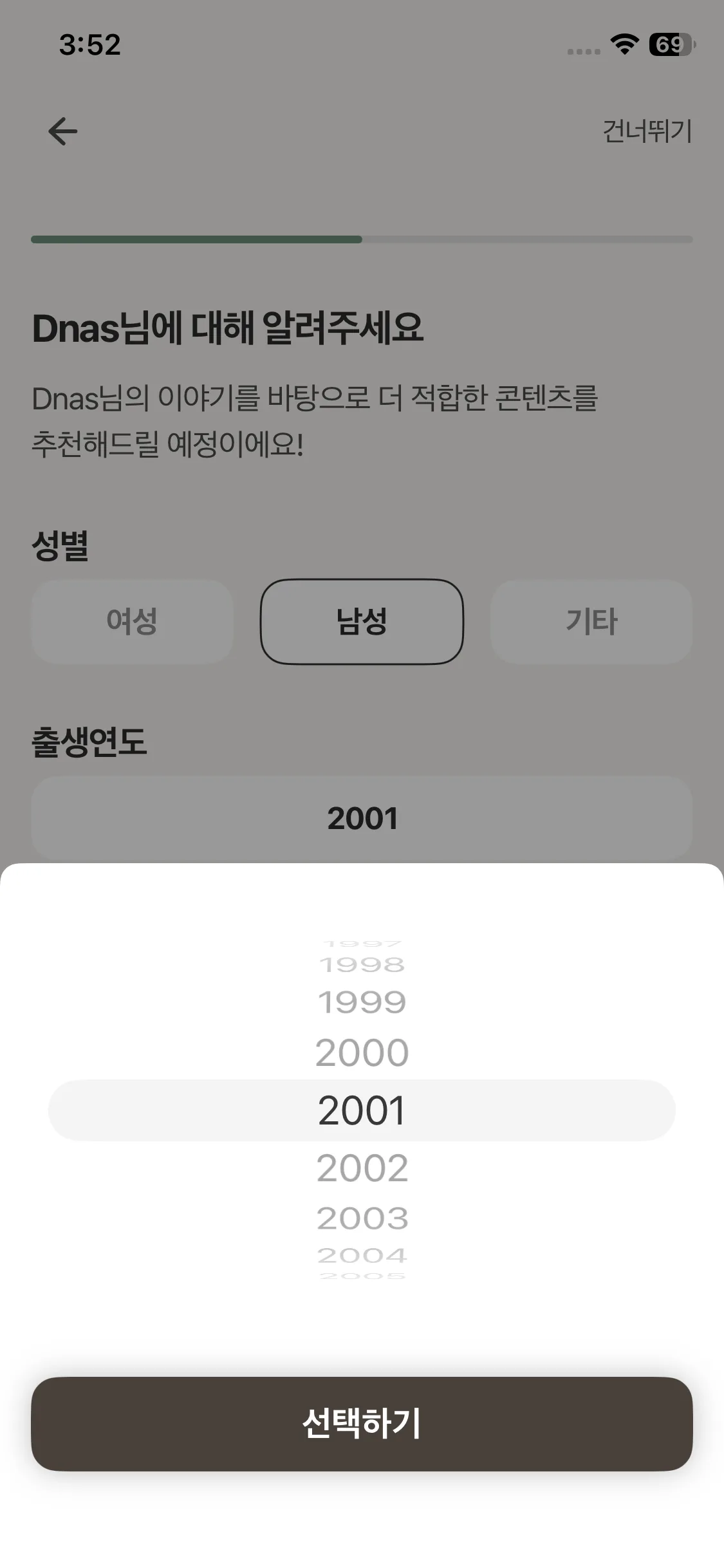Select 2000 from the year wheel

click(x=362, y=1053)
